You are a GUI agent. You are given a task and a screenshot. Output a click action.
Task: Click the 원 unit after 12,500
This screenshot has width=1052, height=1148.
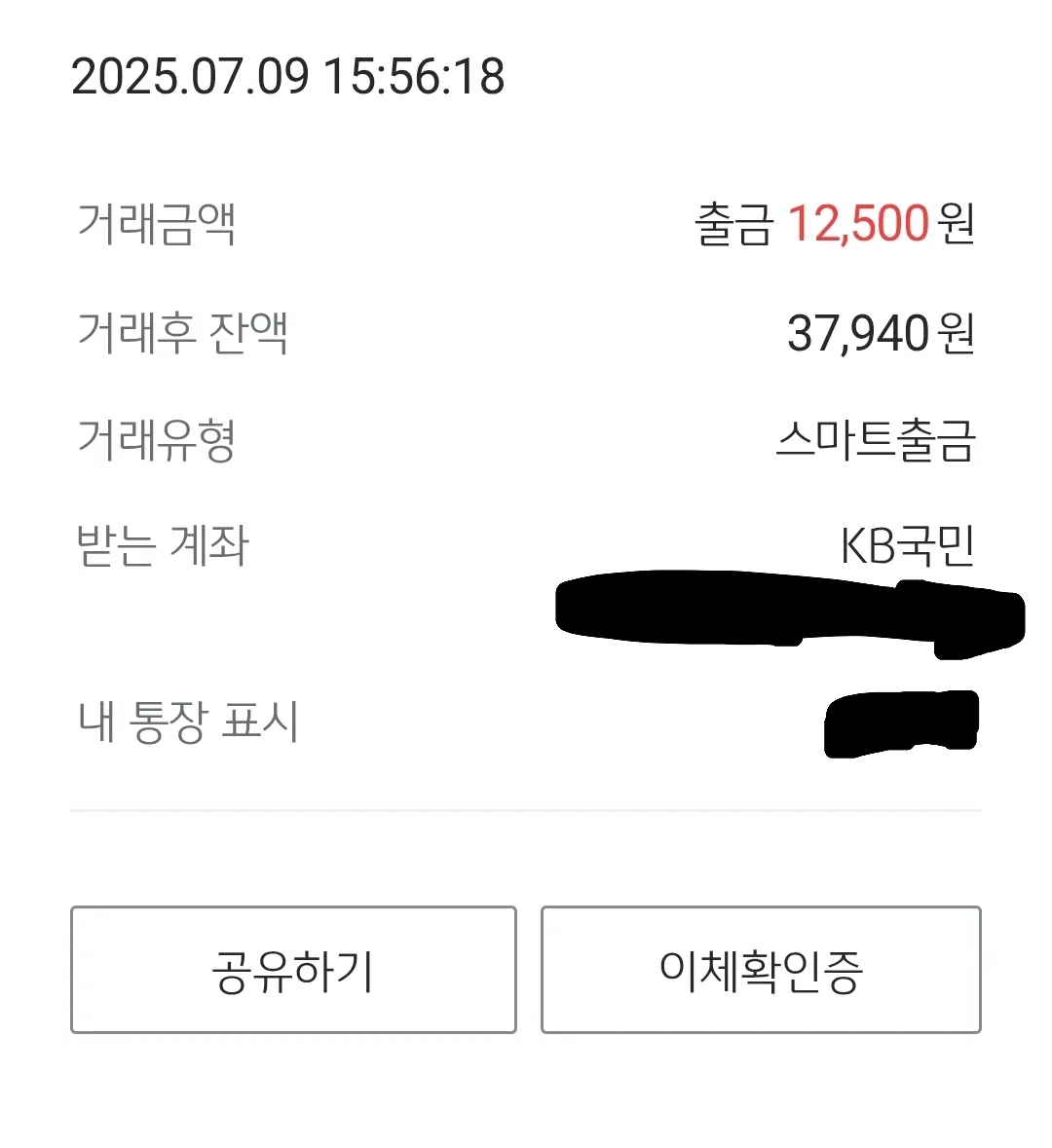click(x=957, y=227)
